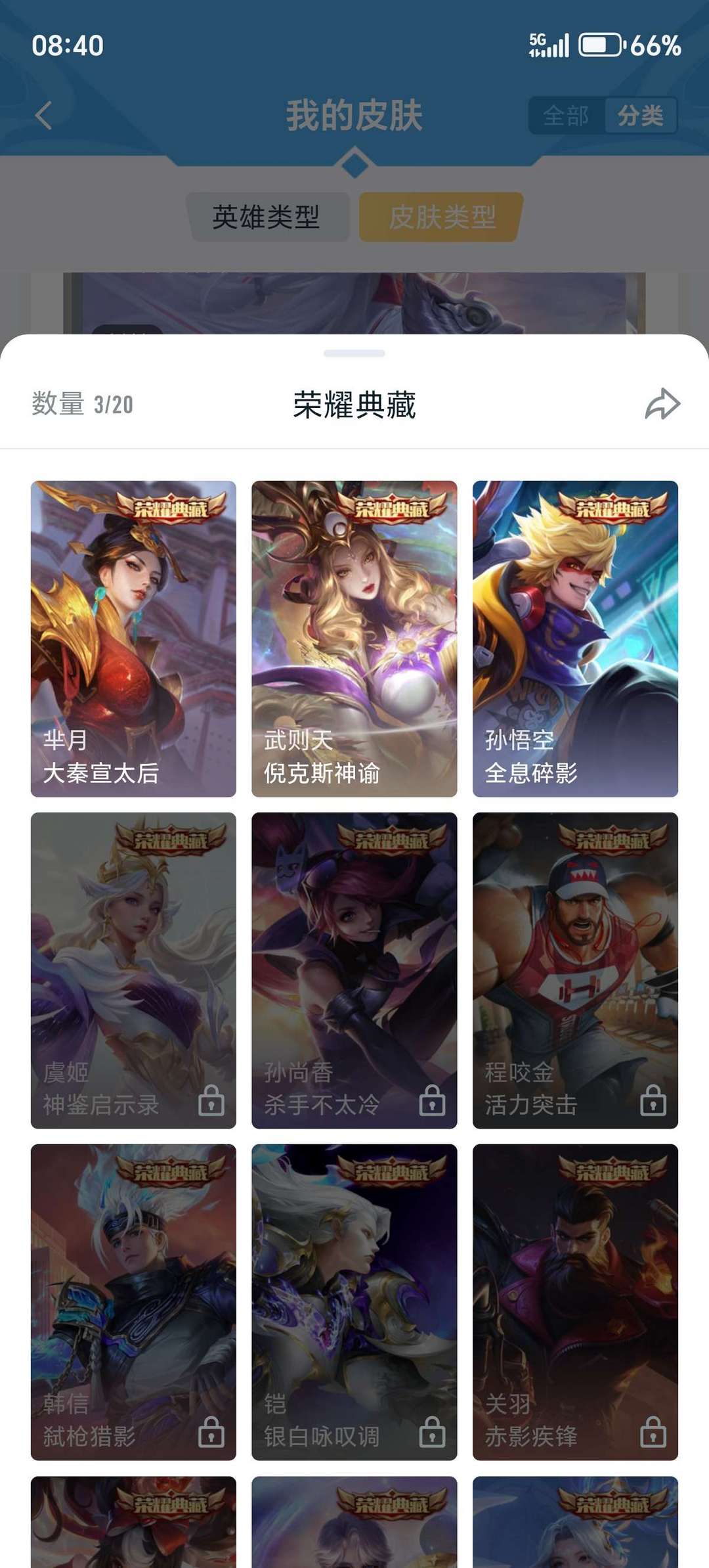Share the 荣耀典藏 collection

coord(662,403)
